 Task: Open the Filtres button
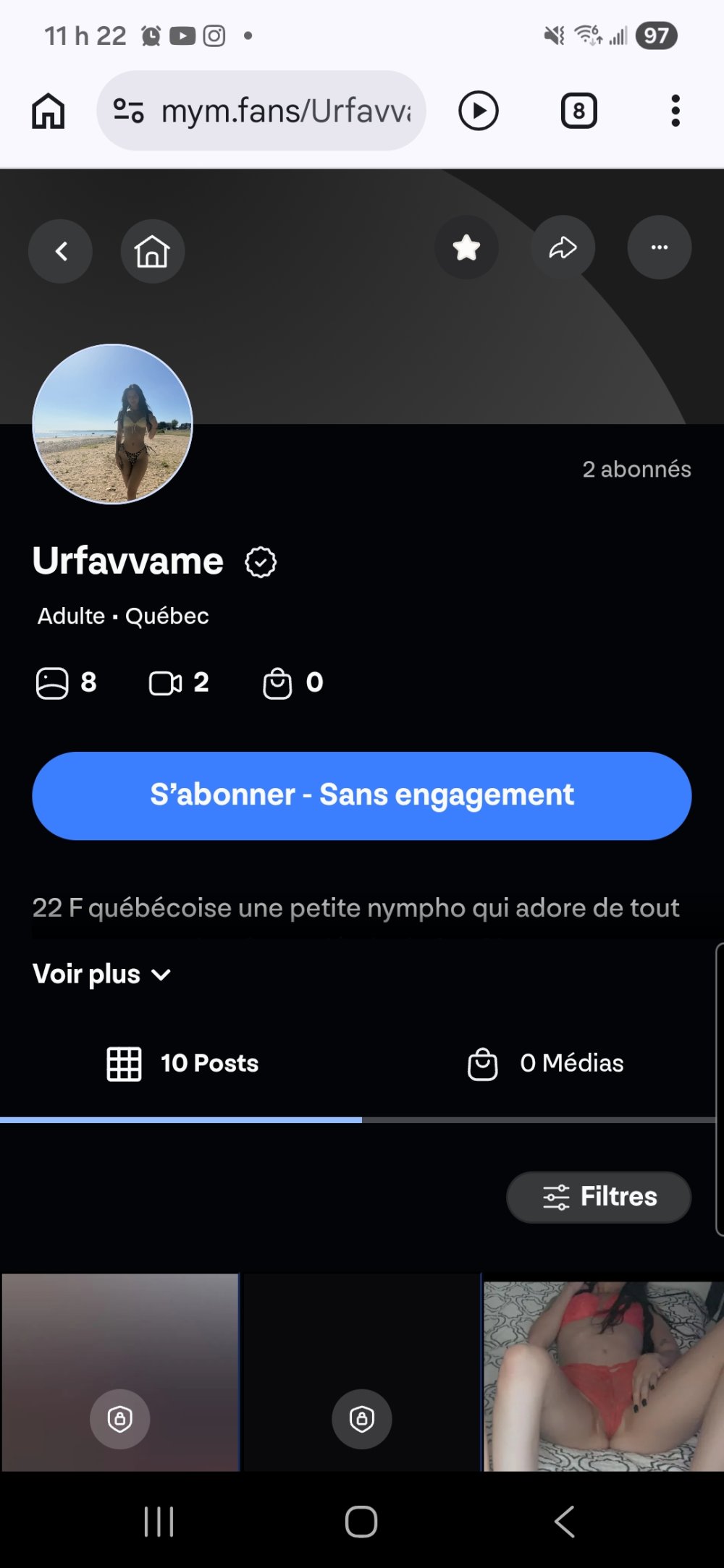point(599,1197)
